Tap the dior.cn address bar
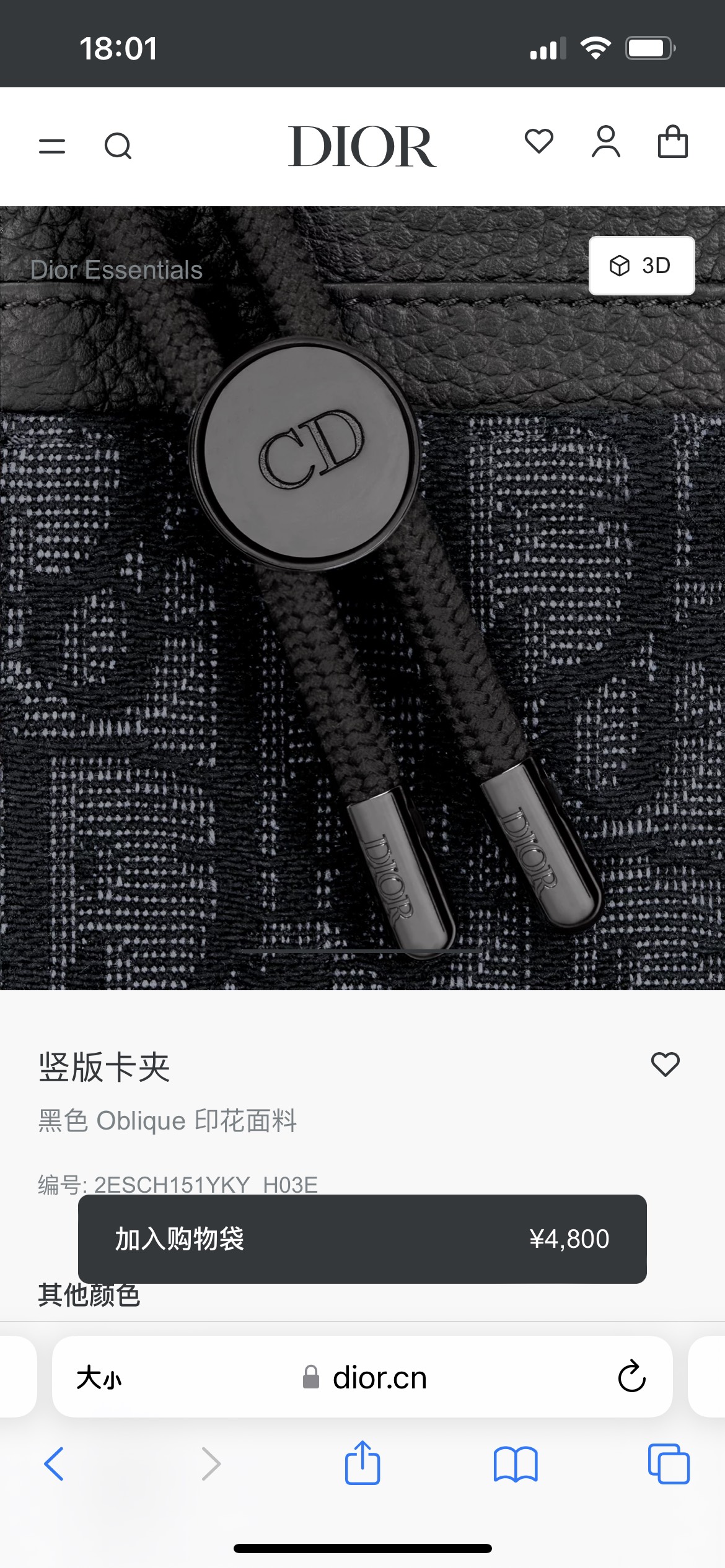This screenshot has width=725, height=1568. [378, 1379]
